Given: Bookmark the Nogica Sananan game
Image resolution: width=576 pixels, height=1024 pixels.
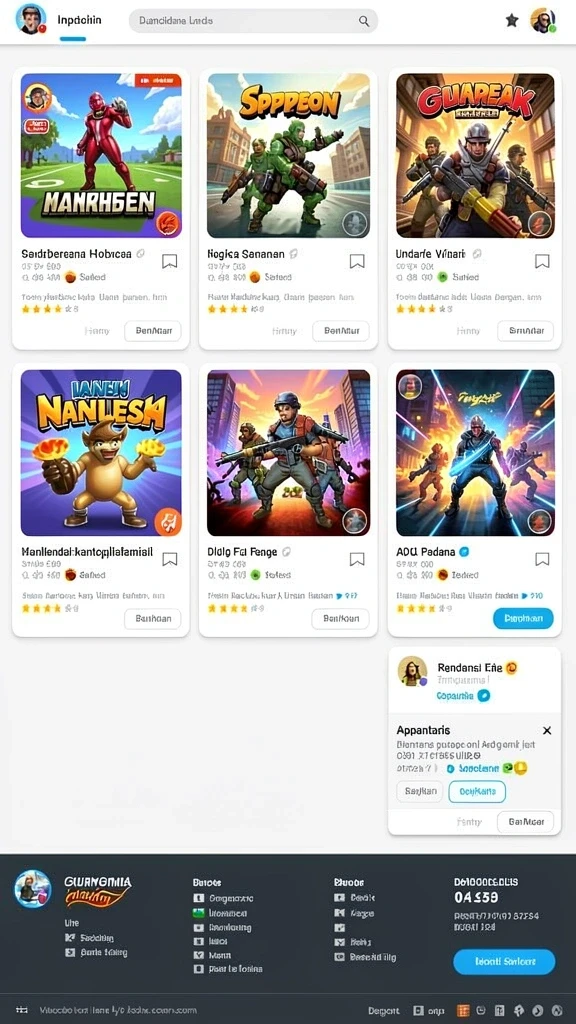Looking at the screenshot, I should 357,262.
